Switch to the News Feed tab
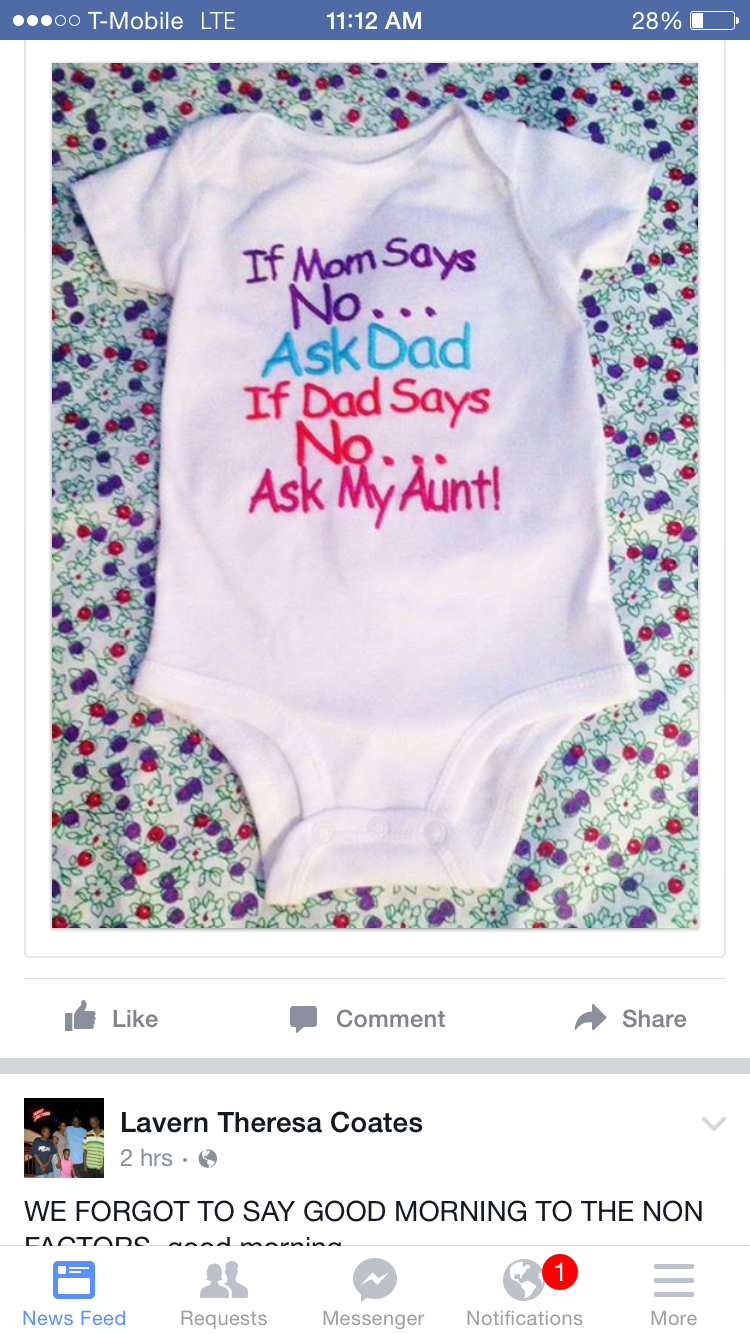The height and width of the screenshot is (1334, 750). click(x=74, y=1294)
